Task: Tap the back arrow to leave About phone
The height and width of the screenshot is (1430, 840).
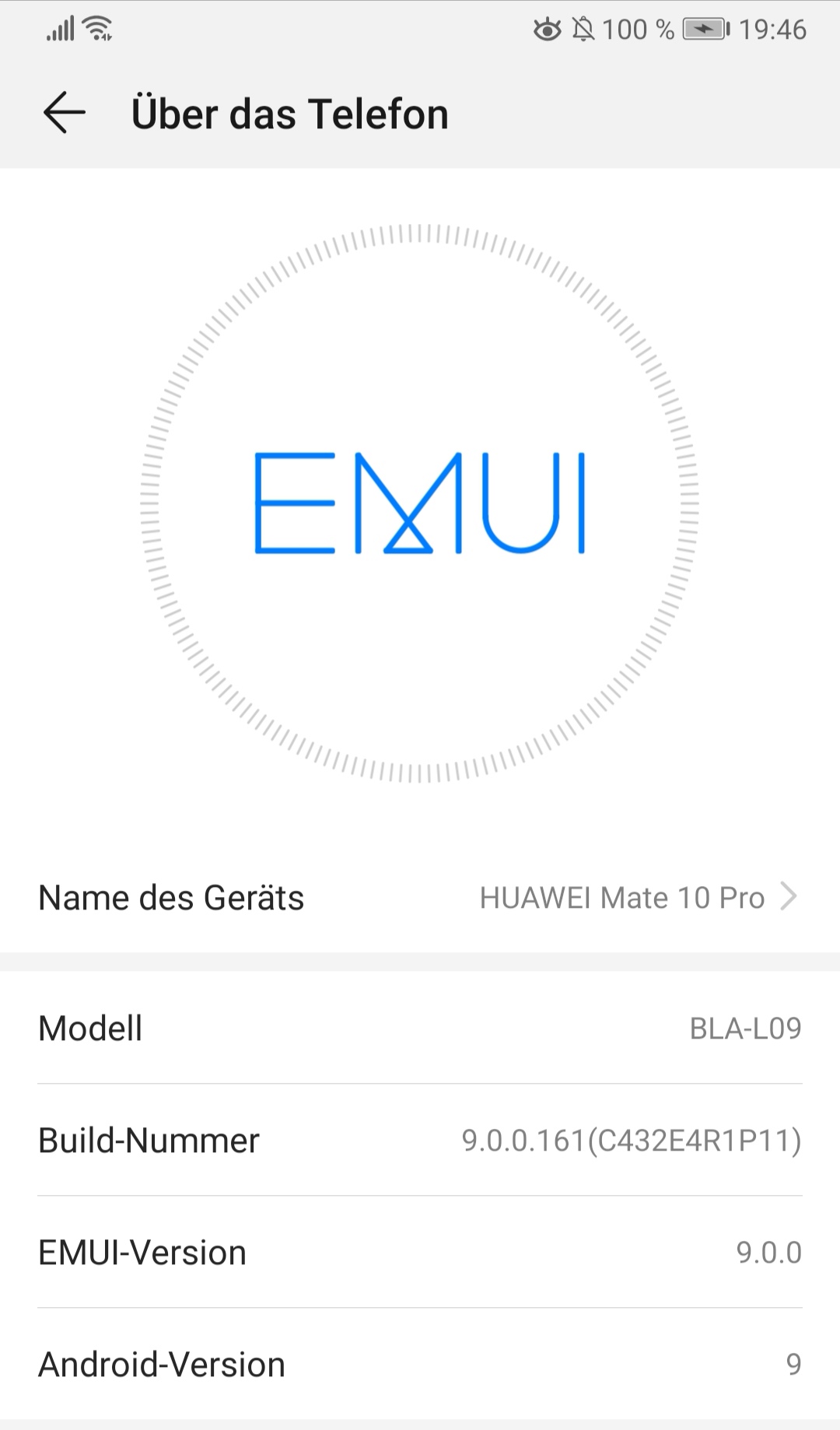Action: (x=64, y=113)
